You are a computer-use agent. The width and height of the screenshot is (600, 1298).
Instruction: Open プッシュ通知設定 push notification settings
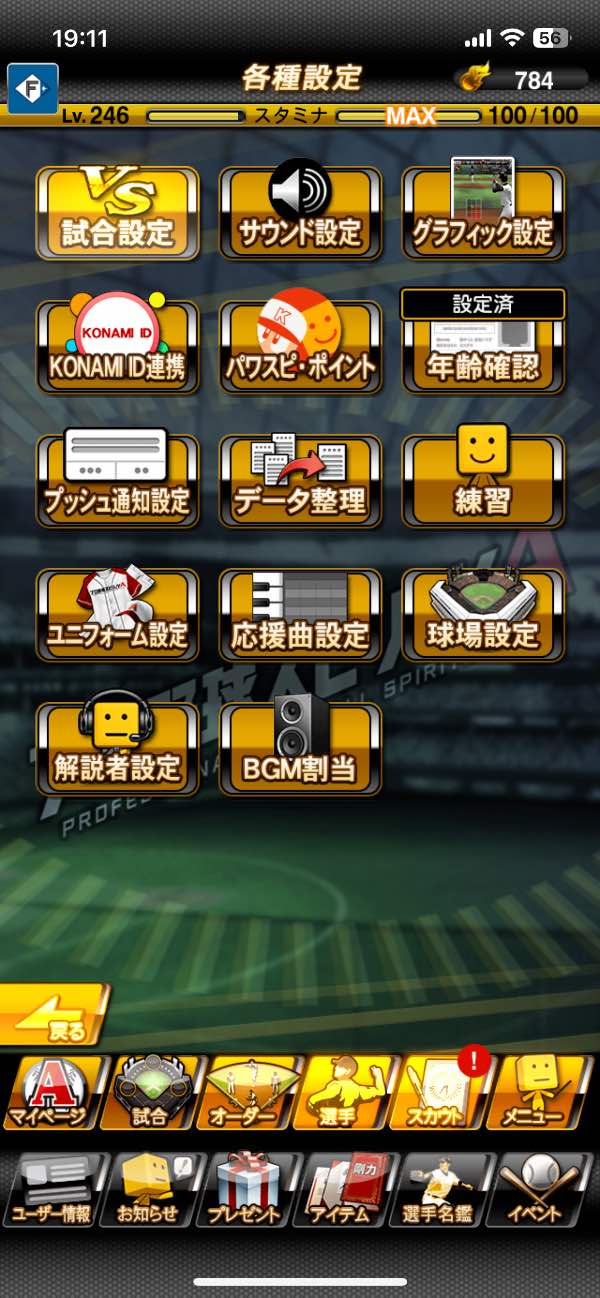click(x=117, y=480)
